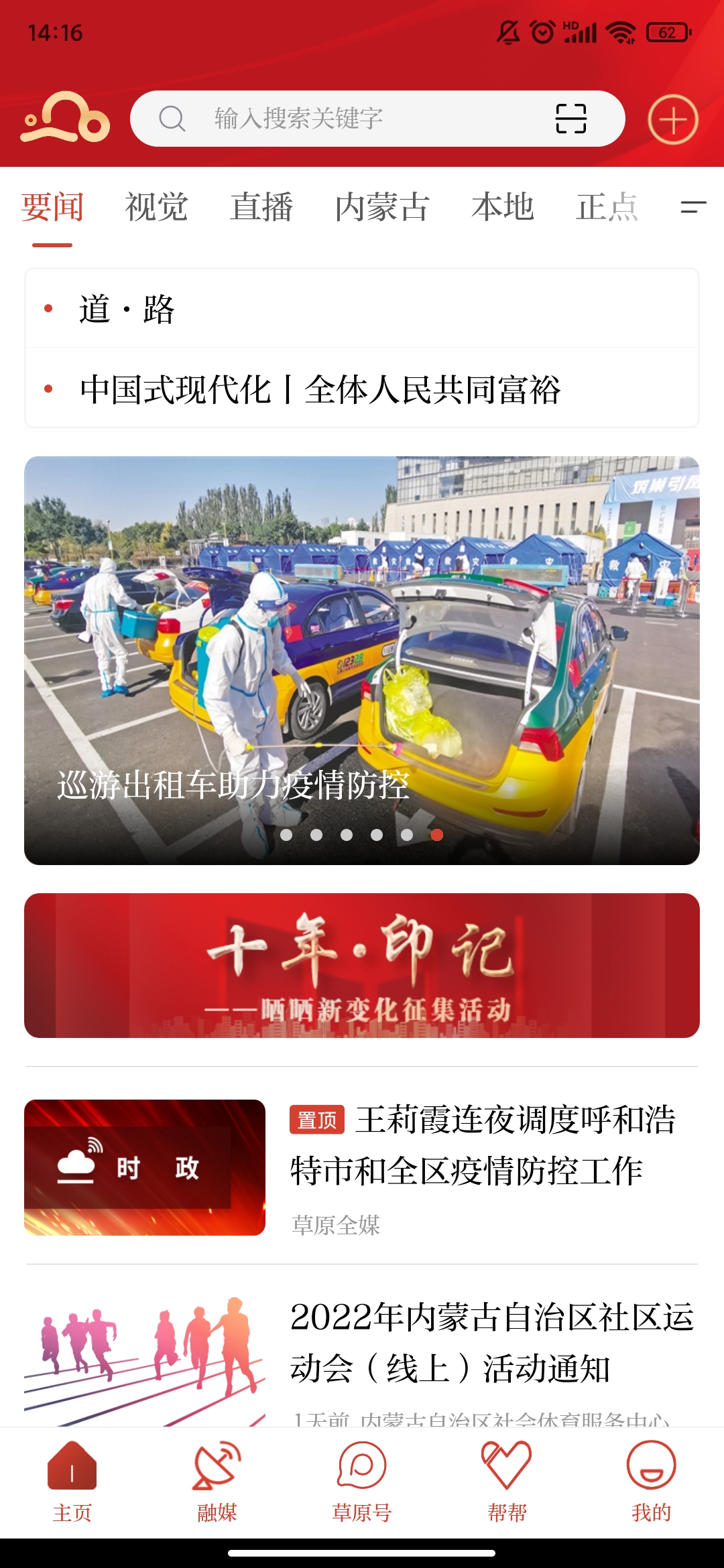Tap the app cloud logo top left

tap(64, 119)
